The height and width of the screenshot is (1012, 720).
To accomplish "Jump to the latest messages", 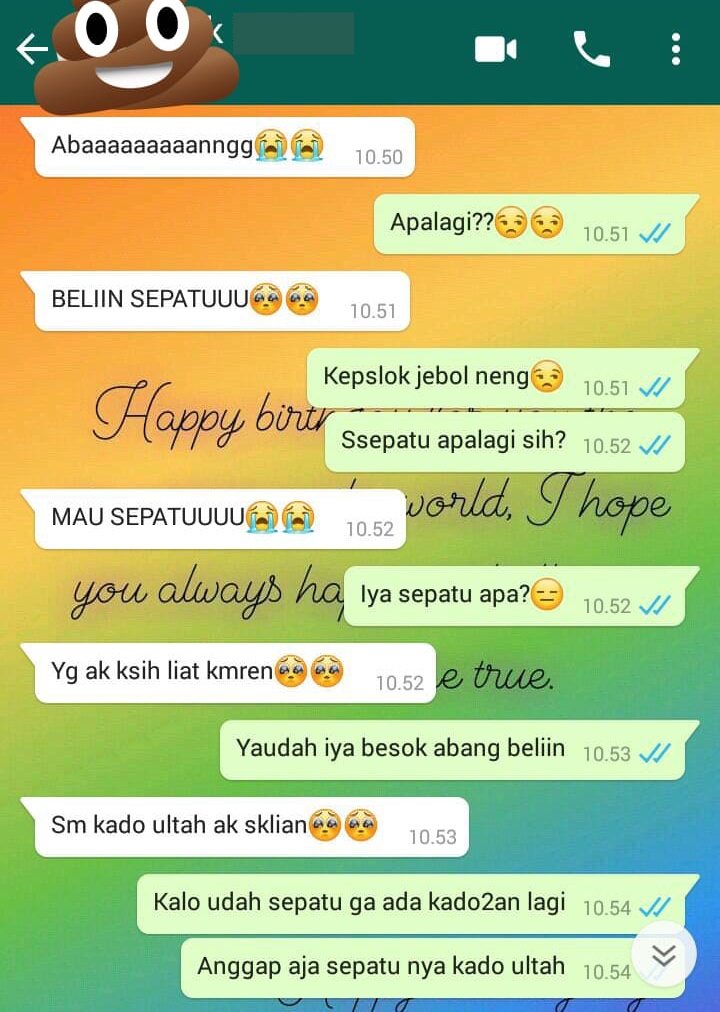I will [663, 955].
